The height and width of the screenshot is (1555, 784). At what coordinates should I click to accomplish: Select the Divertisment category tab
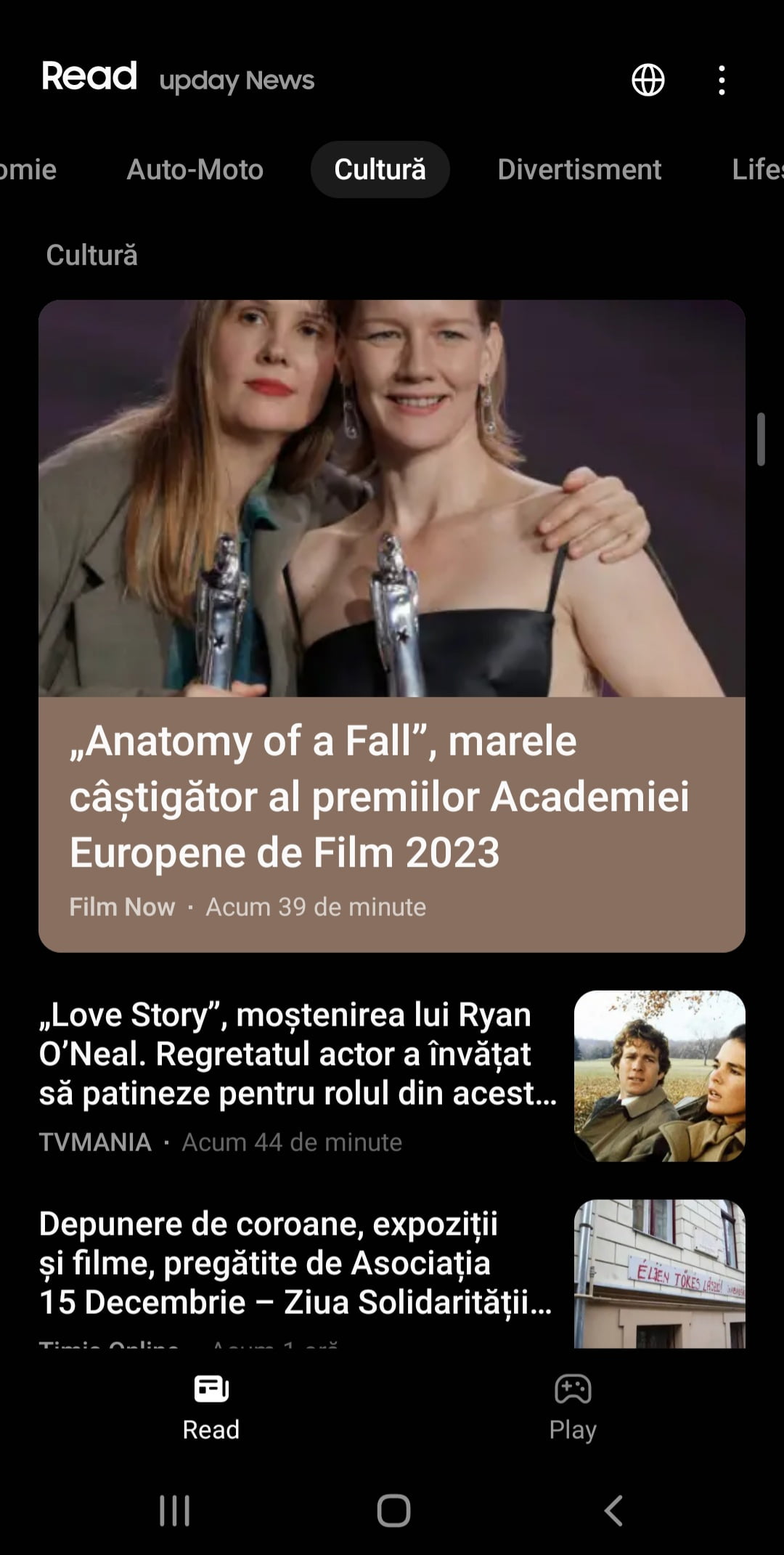pyautogui.click(x=579, y=169)
